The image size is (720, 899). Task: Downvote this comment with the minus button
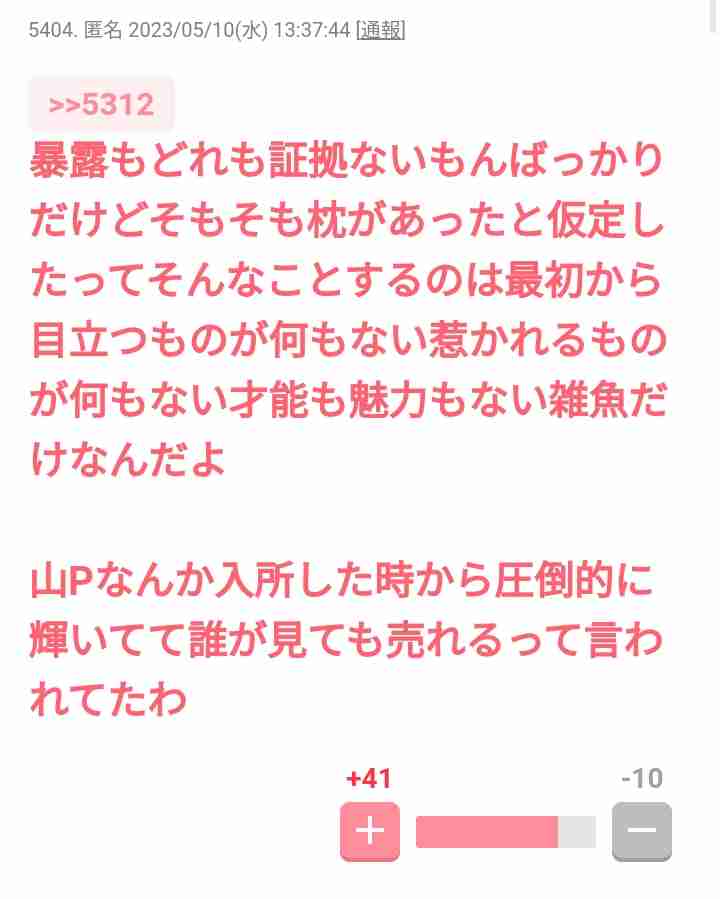[641, 831]
